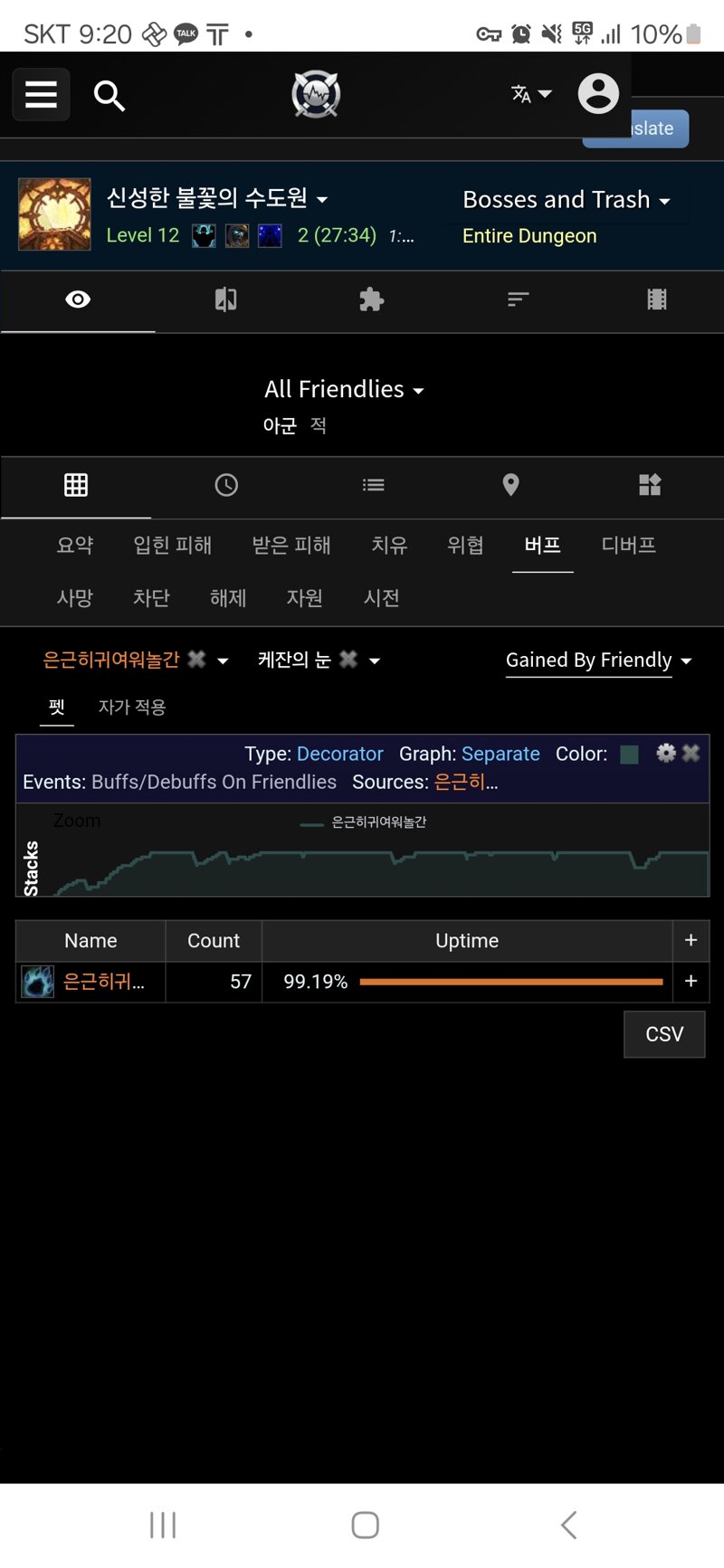Open the site search
Viewport: 724px width, 1568px height.
(x=110, y=95)
